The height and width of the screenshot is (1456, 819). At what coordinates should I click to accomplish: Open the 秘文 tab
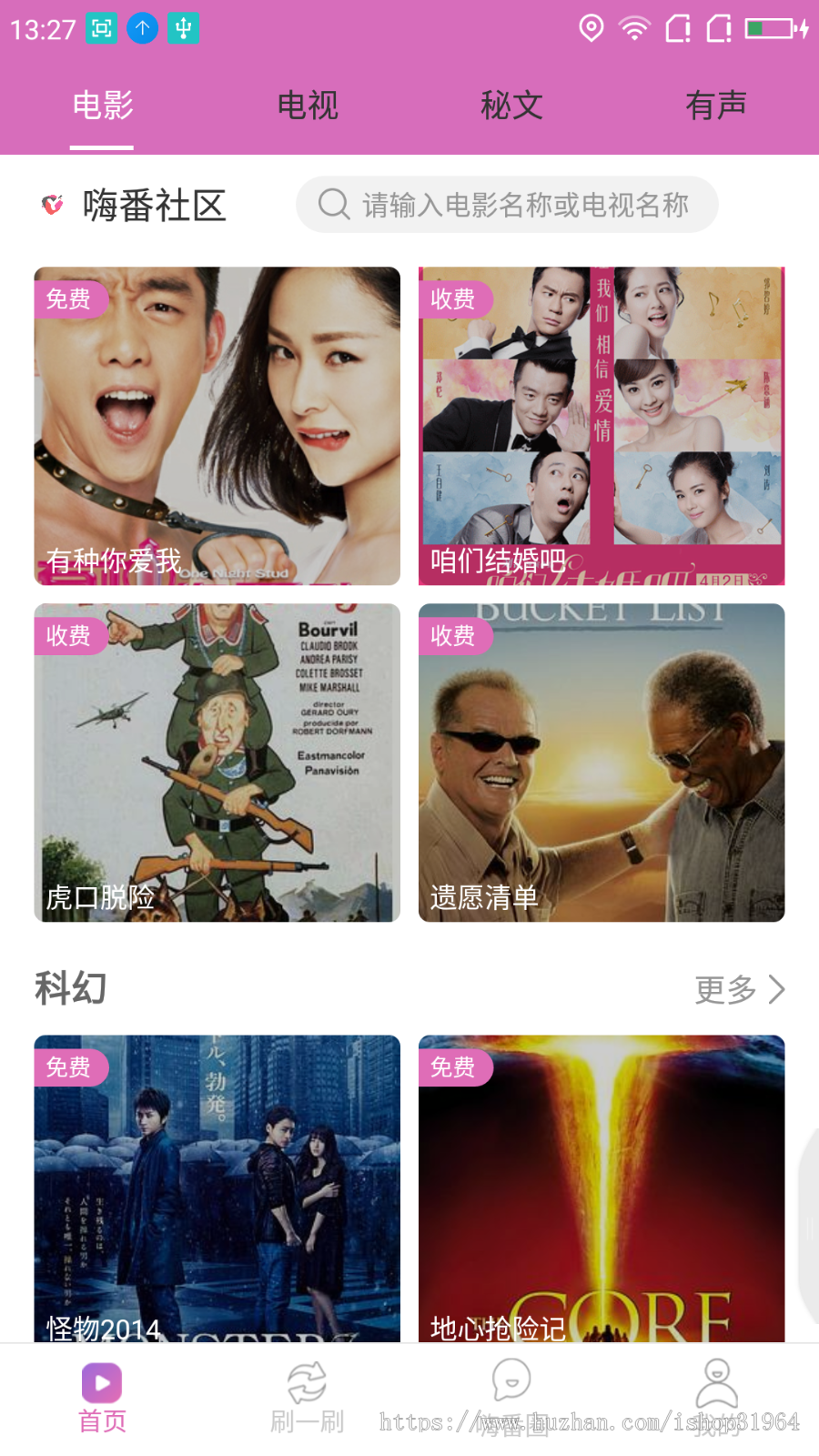pyautogui.click(x=512, y=106)
